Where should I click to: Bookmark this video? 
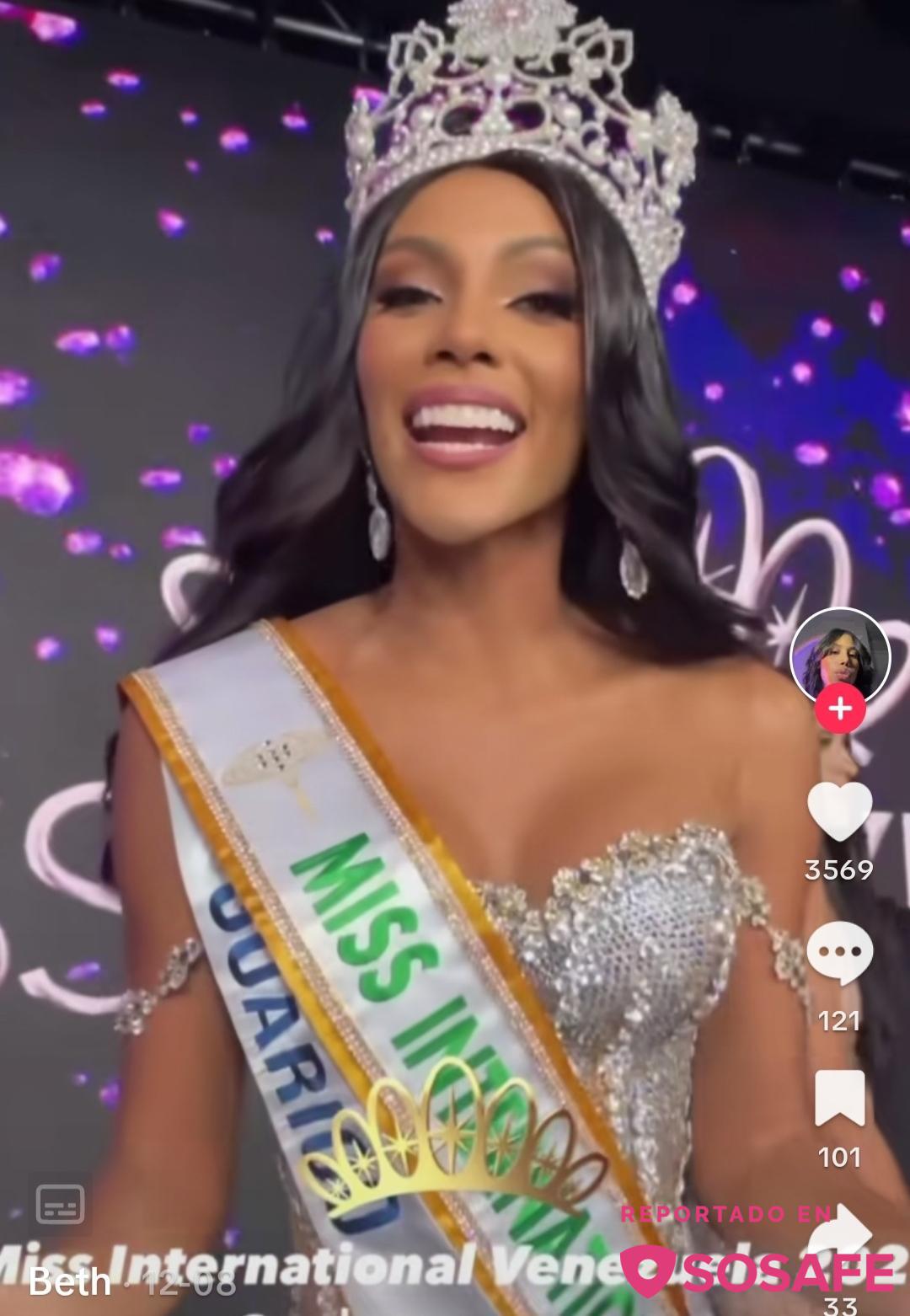point(839,1098)
